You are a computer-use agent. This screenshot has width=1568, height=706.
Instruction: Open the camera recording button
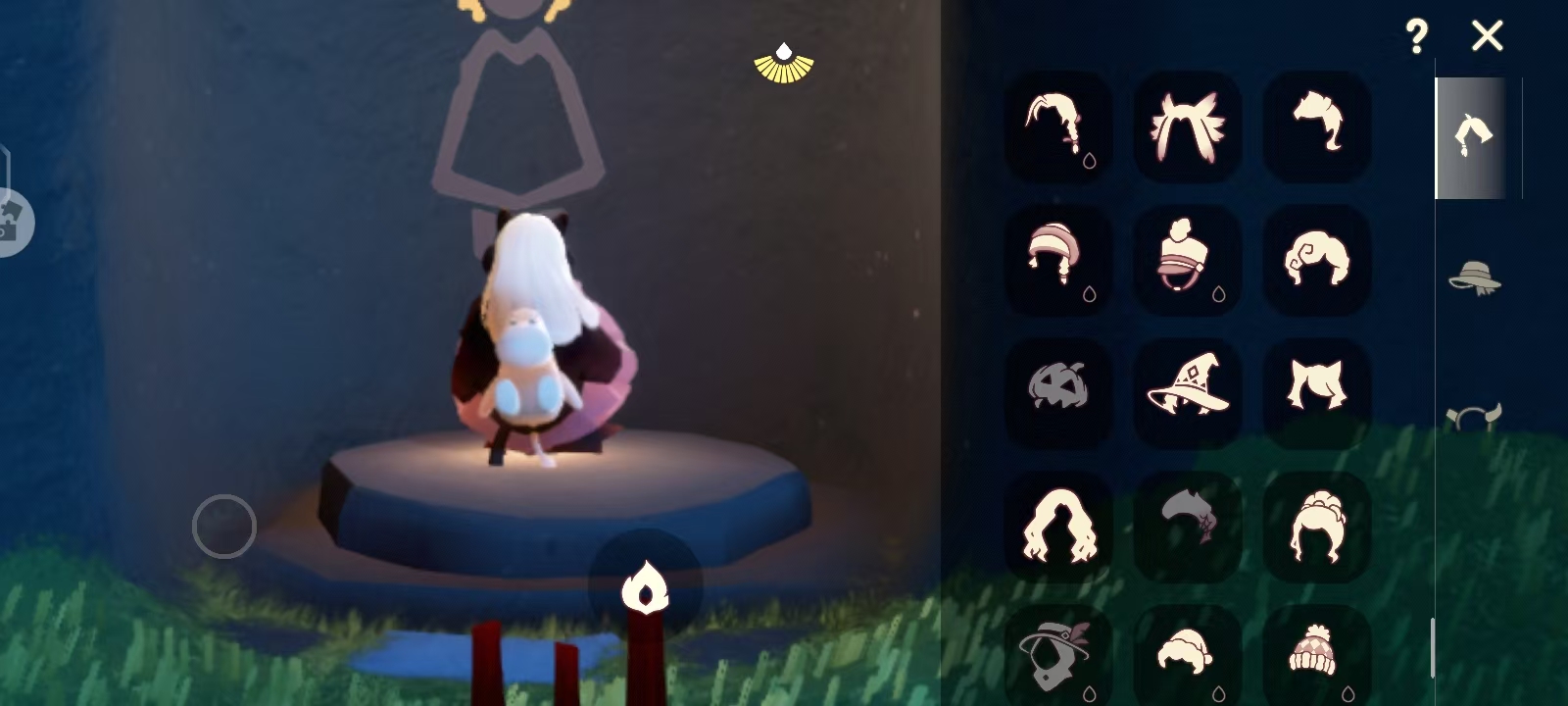pyautogui.click(x=12, y=224)
